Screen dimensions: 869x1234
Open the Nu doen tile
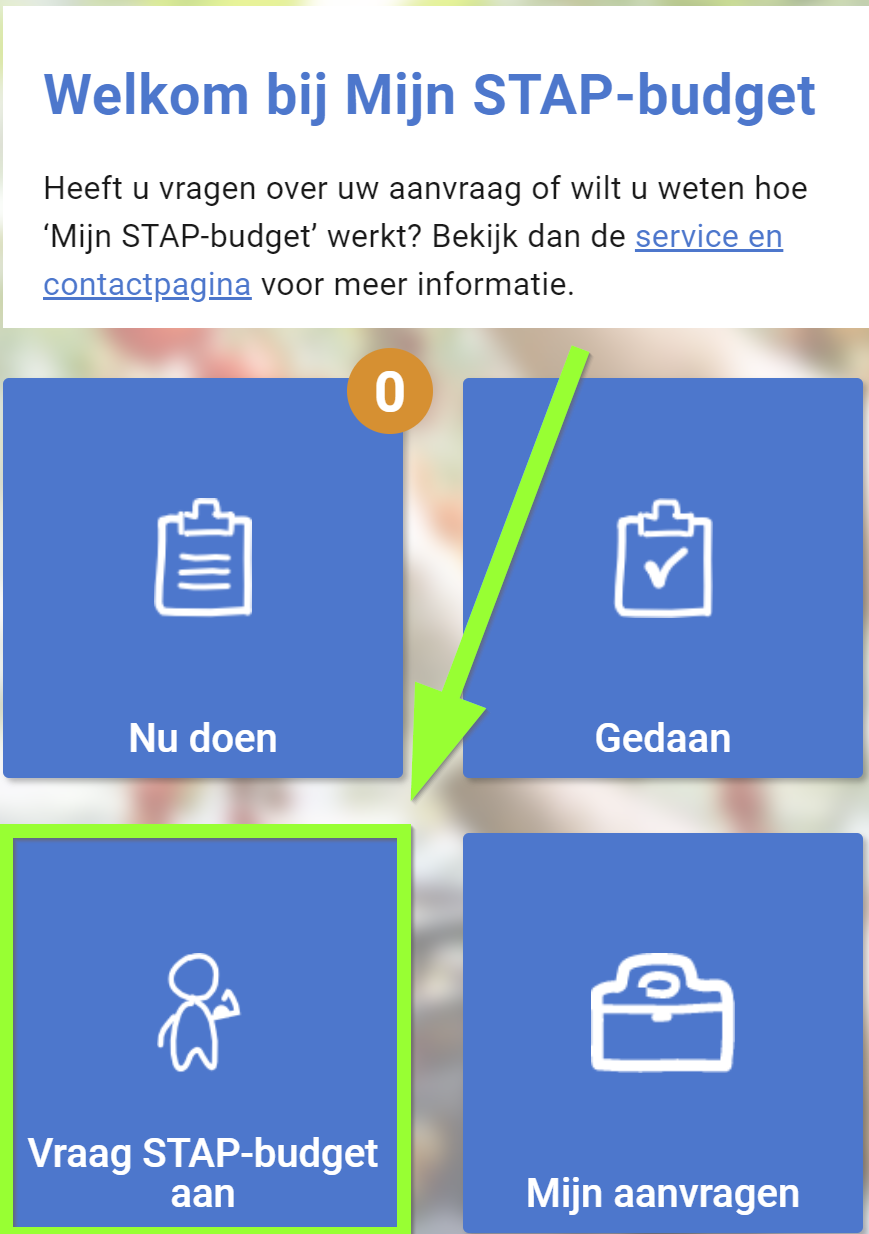point(203,578)
